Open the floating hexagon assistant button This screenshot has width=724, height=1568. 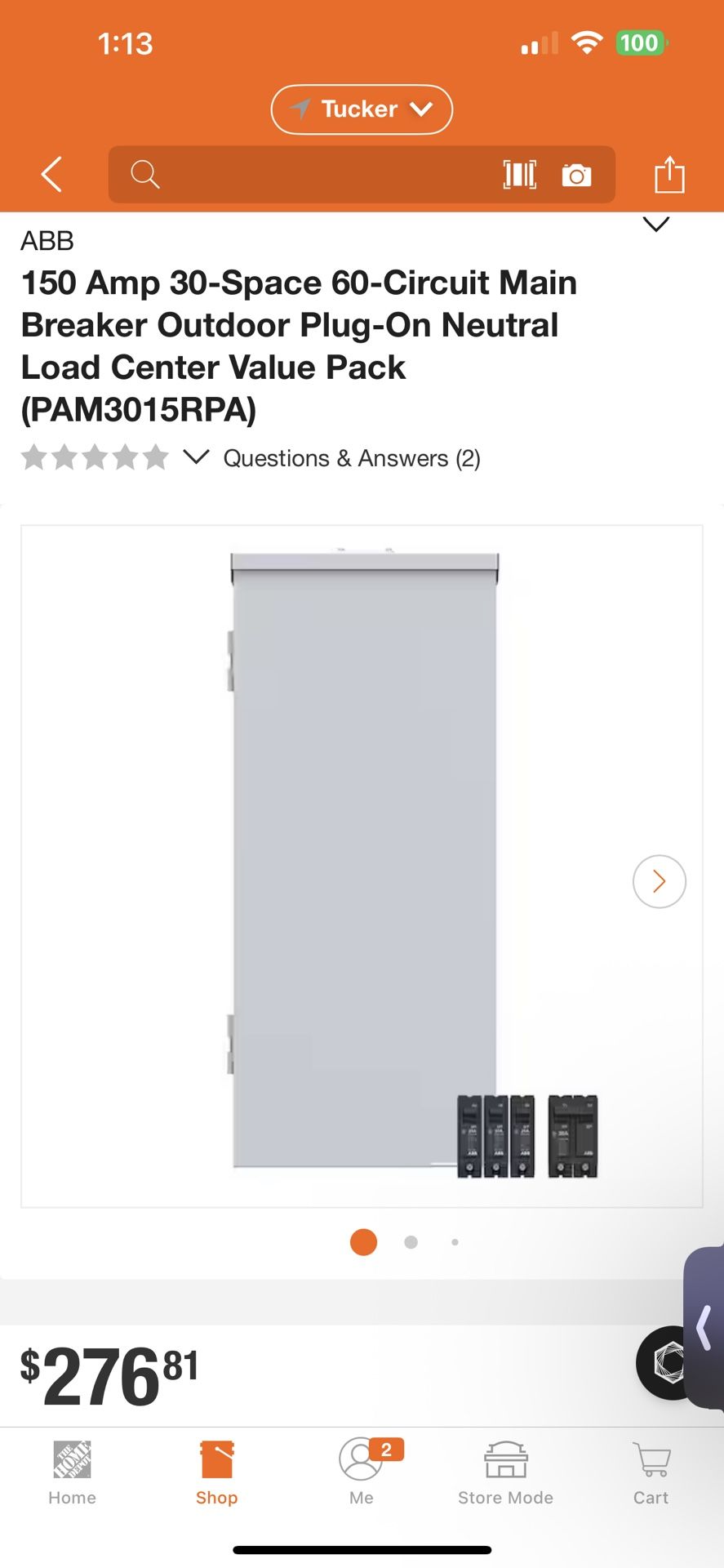click(667, 1362)
